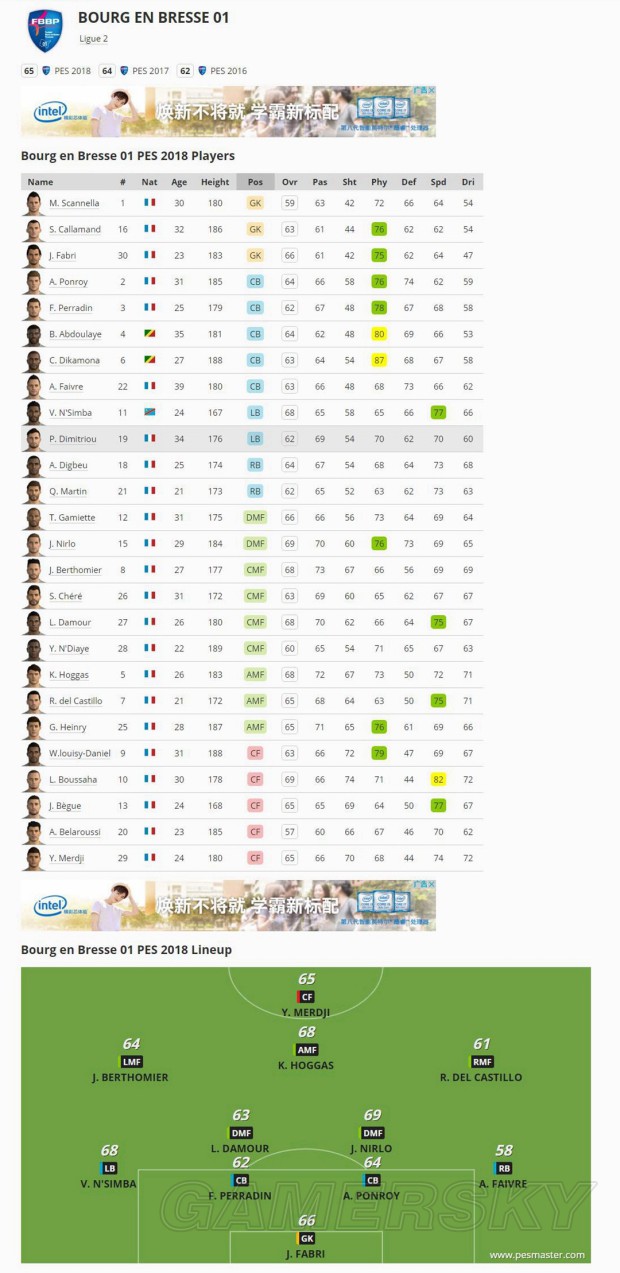Sort the table by Name column
Screen dimensions: 620x1273
(41, 182)
